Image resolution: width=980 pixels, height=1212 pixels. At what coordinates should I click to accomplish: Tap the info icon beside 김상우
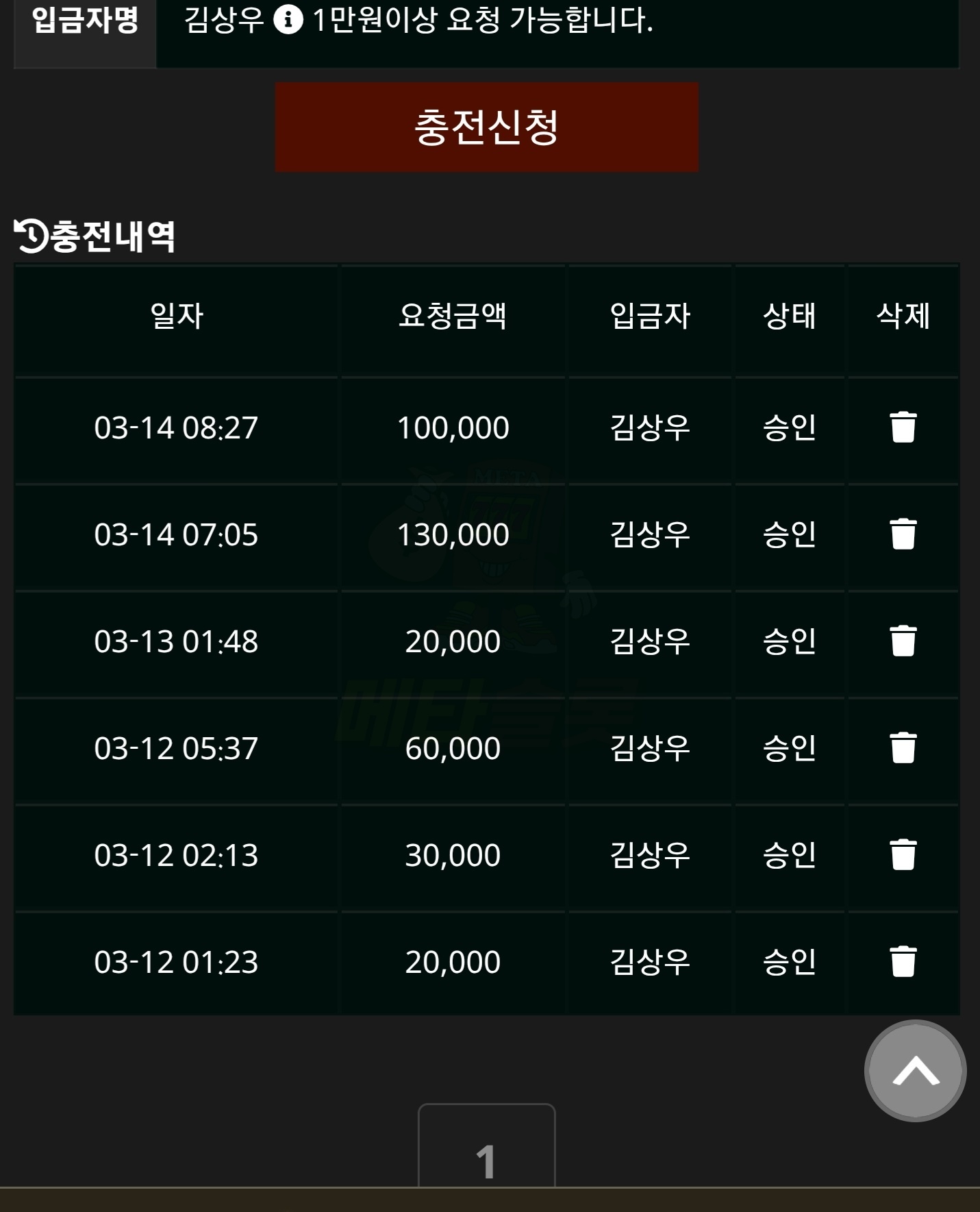coord(288,20)
